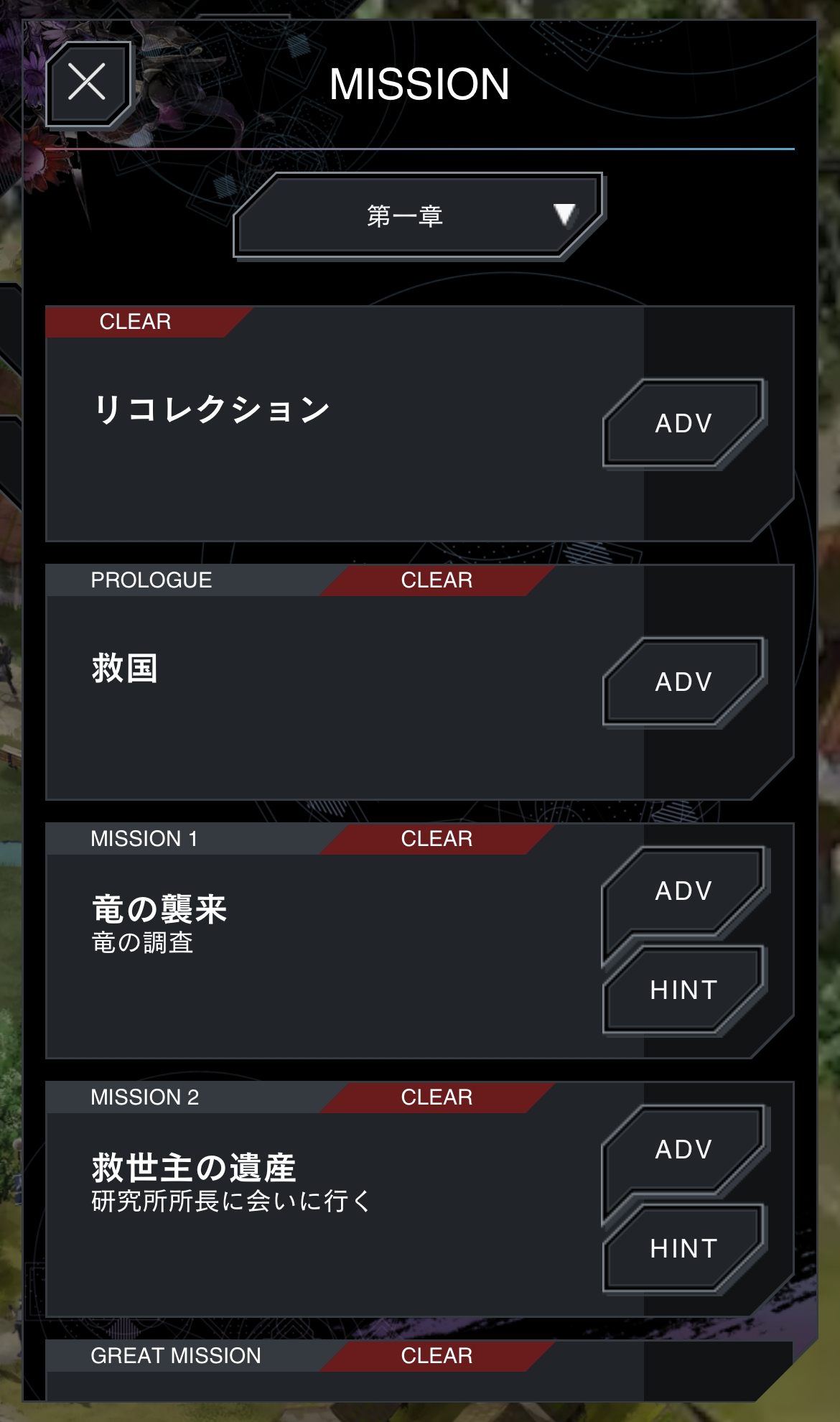Viewport: 840px width, 1422px height.
Task: Play ADV for Mission 2 救世主の遺産
Action: click(x=684, y=1150)
